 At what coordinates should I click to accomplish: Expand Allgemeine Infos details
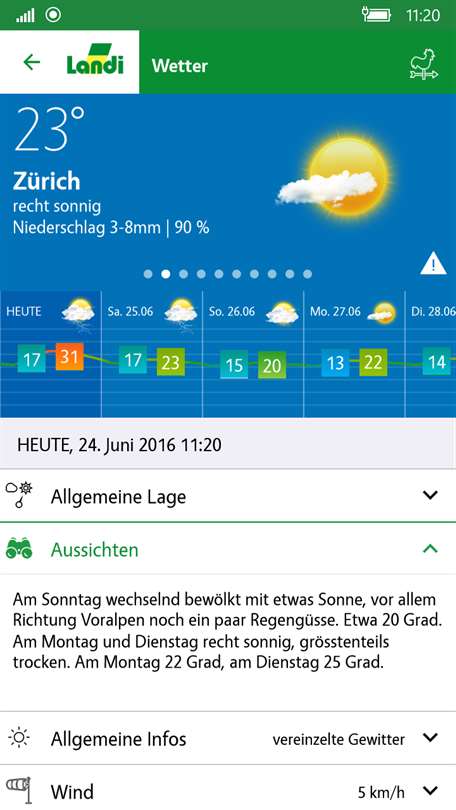coord(228,738)
